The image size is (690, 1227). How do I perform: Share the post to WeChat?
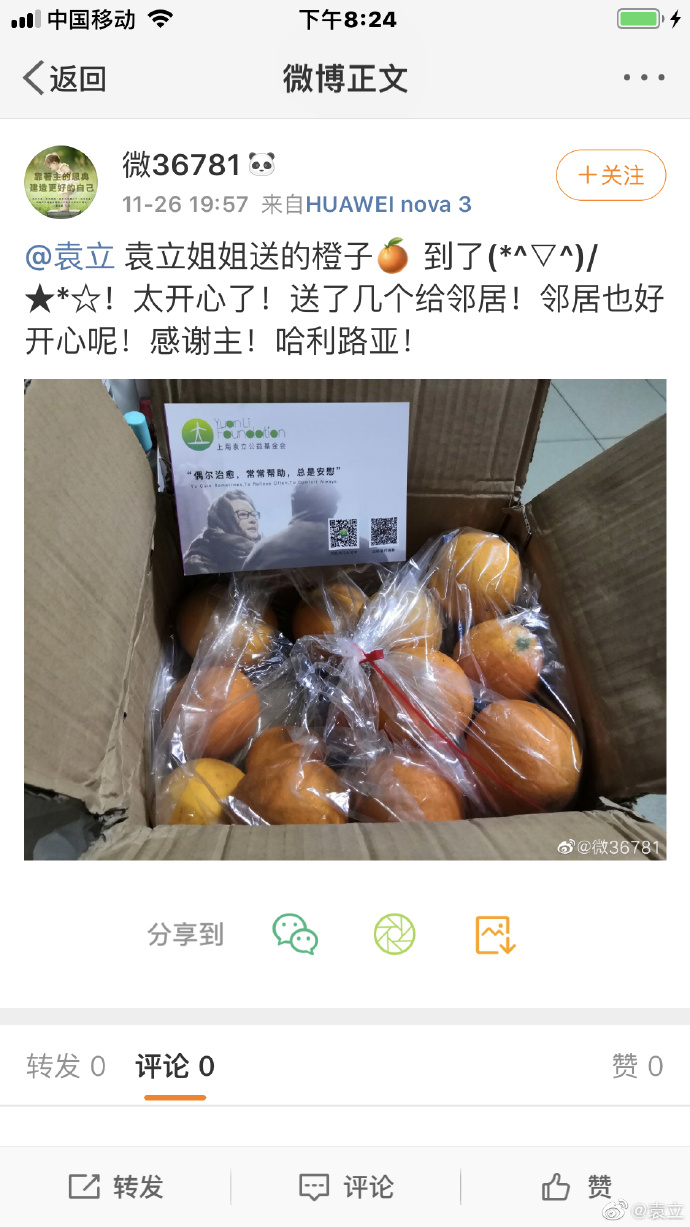click(x=295, y=934)
